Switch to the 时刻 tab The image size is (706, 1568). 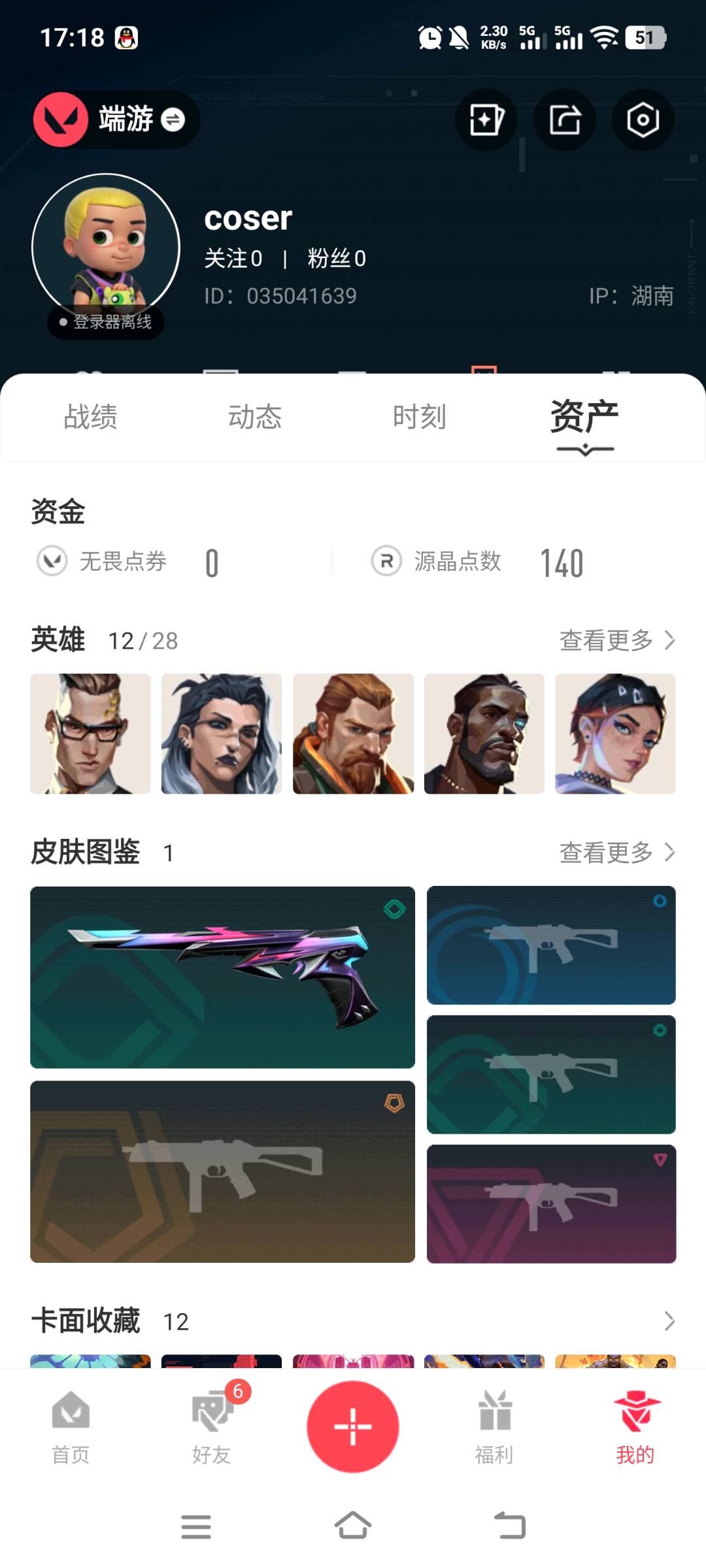click(x=419, y=417)
